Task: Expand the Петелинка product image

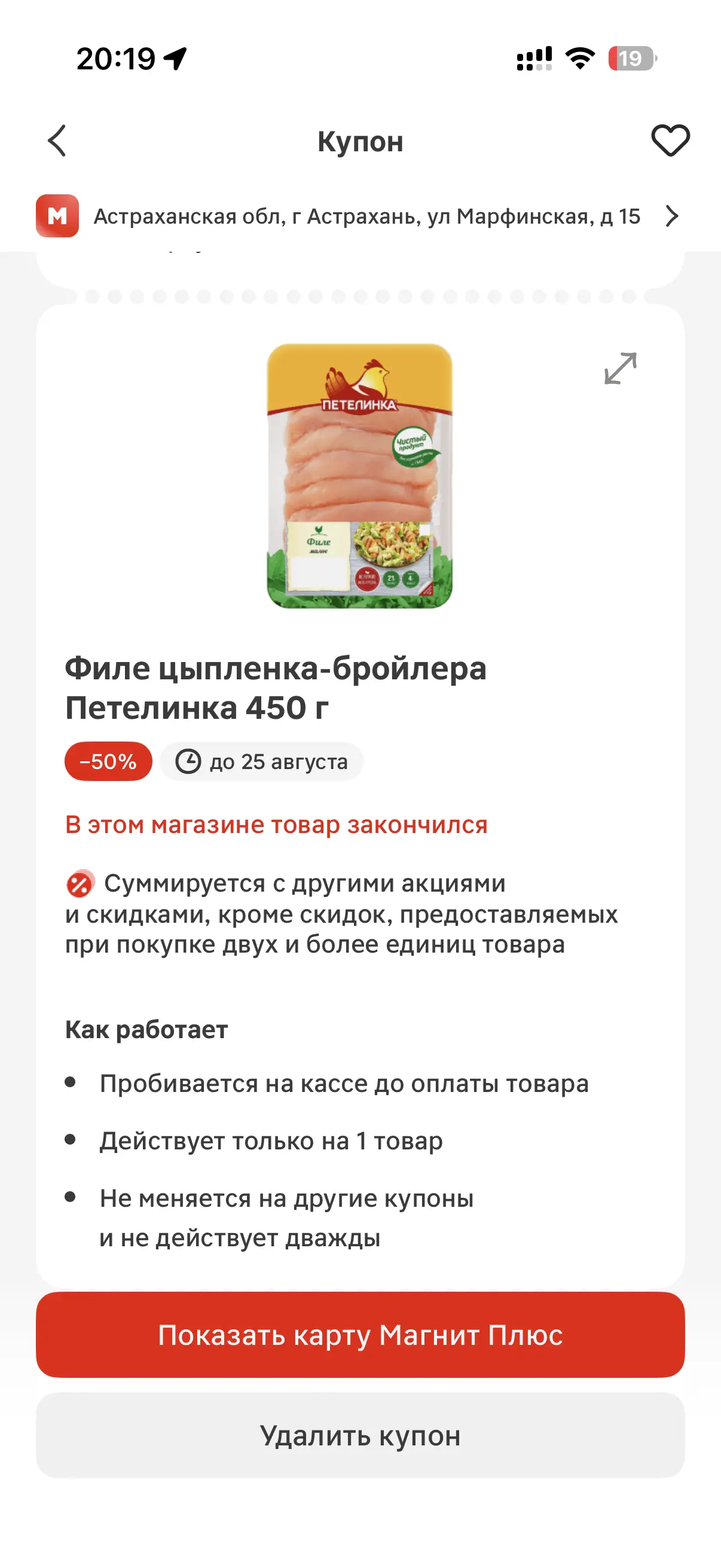Action: coord(620,368)
